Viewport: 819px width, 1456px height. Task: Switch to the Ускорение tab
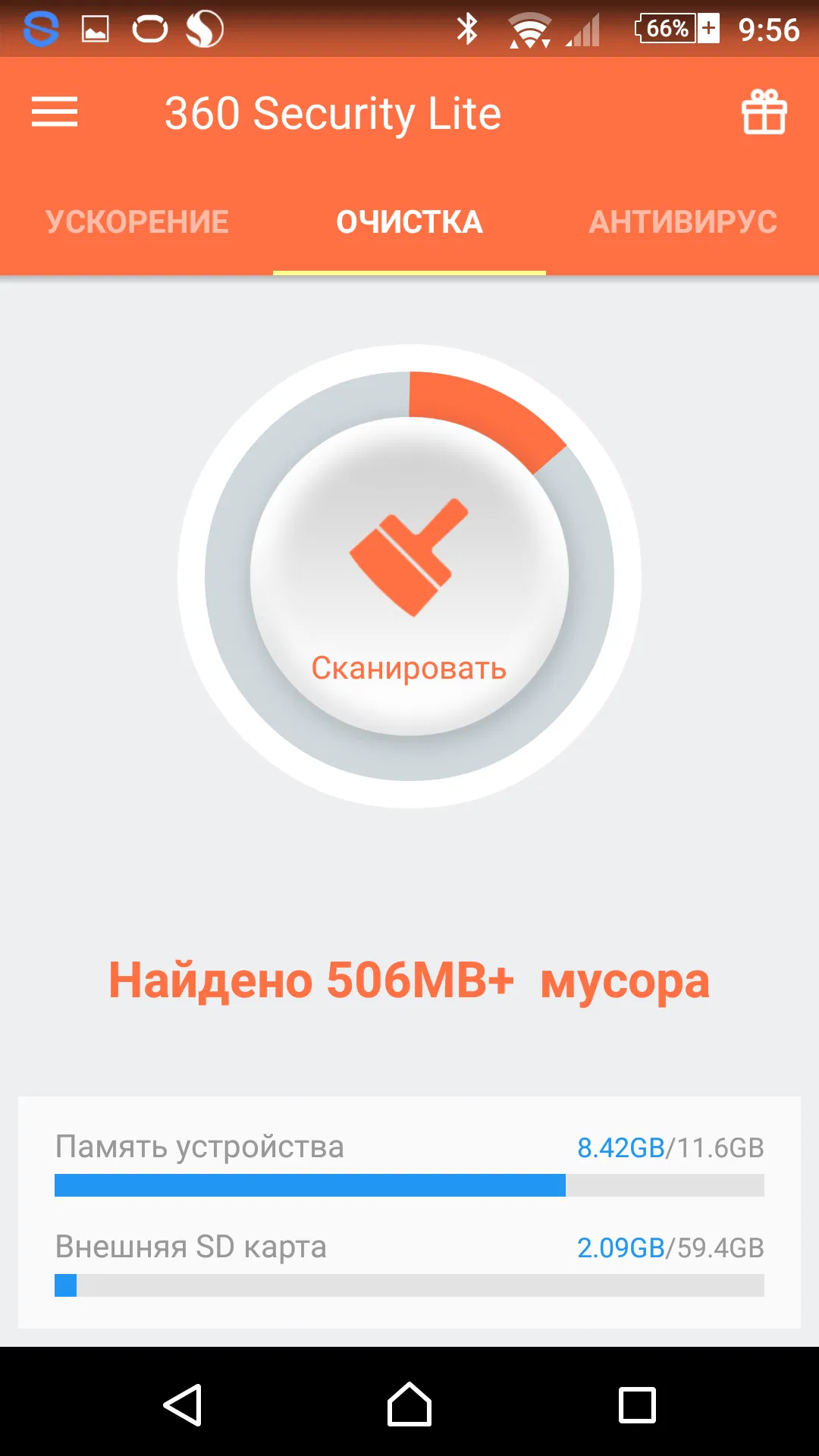click(x=137, y=222)
